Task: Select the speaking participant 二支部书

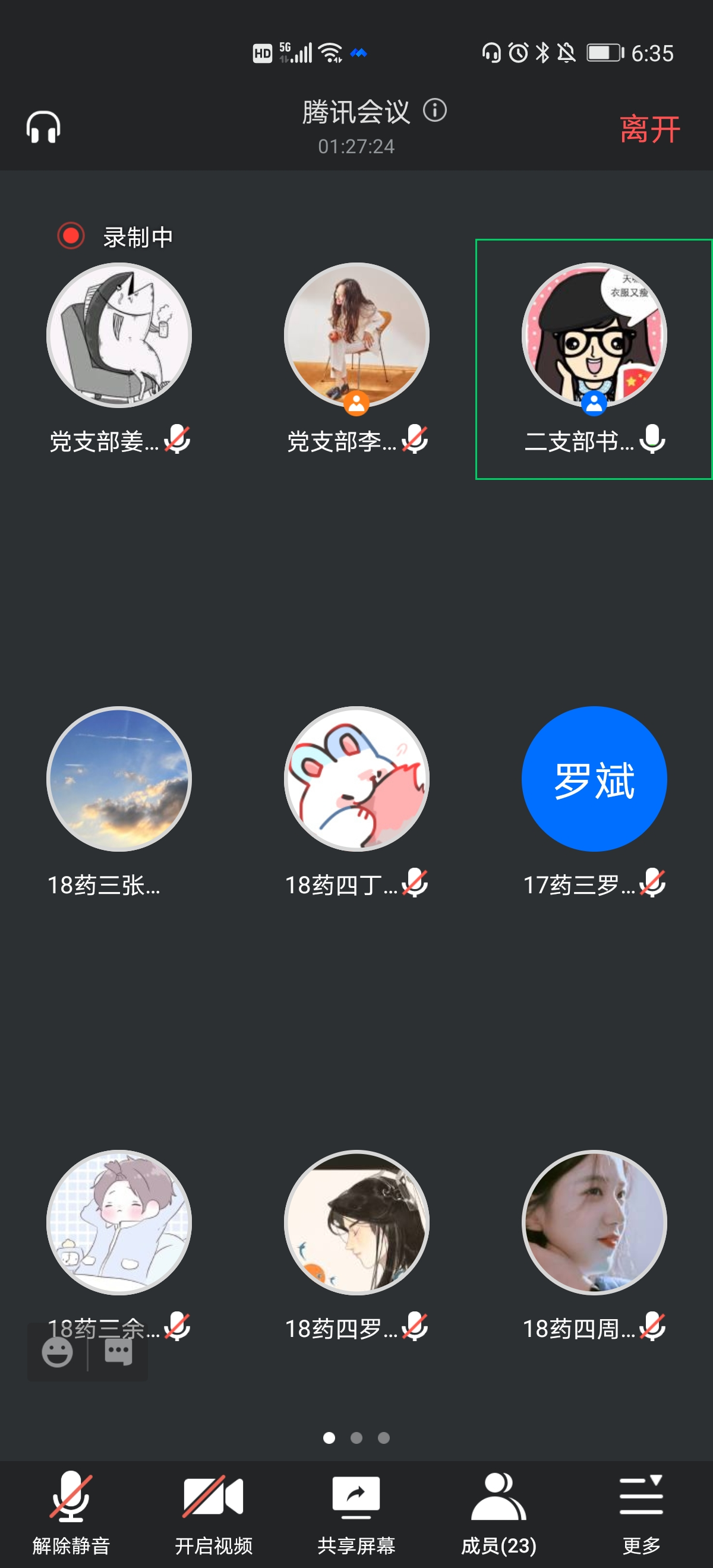Action: (594, 336)
